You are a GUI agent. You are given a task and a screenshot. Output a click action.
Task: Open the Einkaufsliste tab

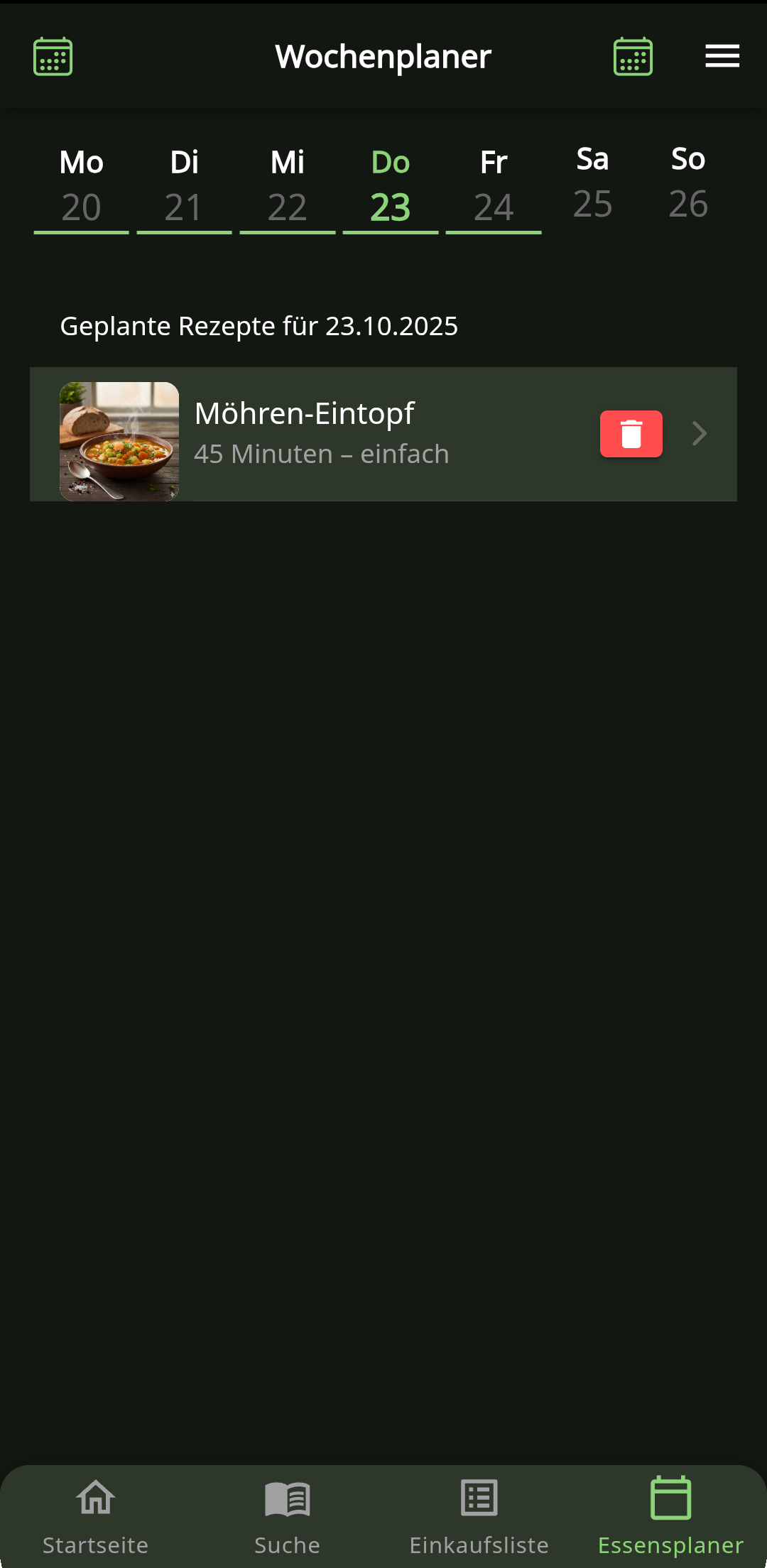tap(479, 1516)
